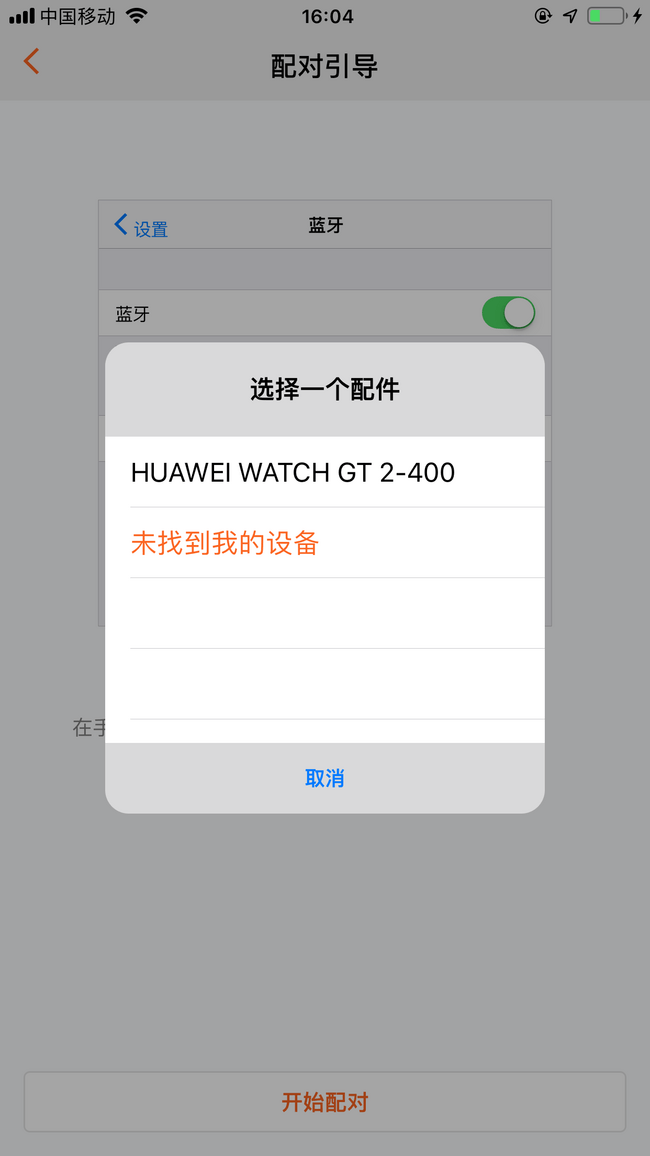Select HUAWEI WATCH GT 2-400 accessory
Screen dimensions: 650x1156
click(324, 472)
